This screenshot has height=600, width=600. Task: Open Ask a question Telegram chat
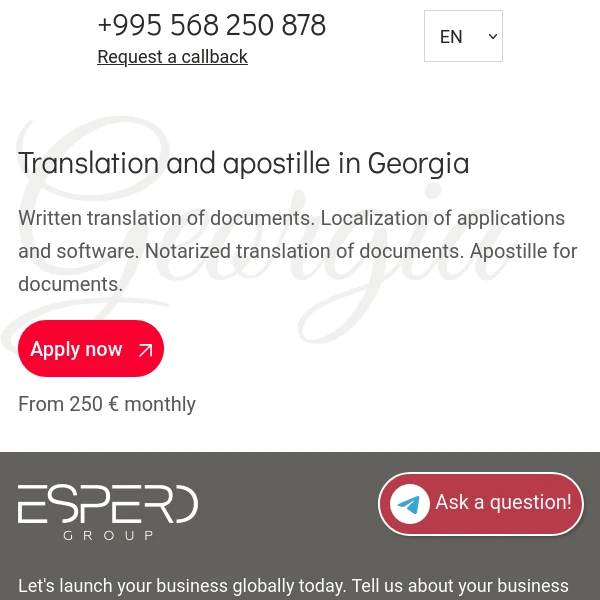(481, 503)
